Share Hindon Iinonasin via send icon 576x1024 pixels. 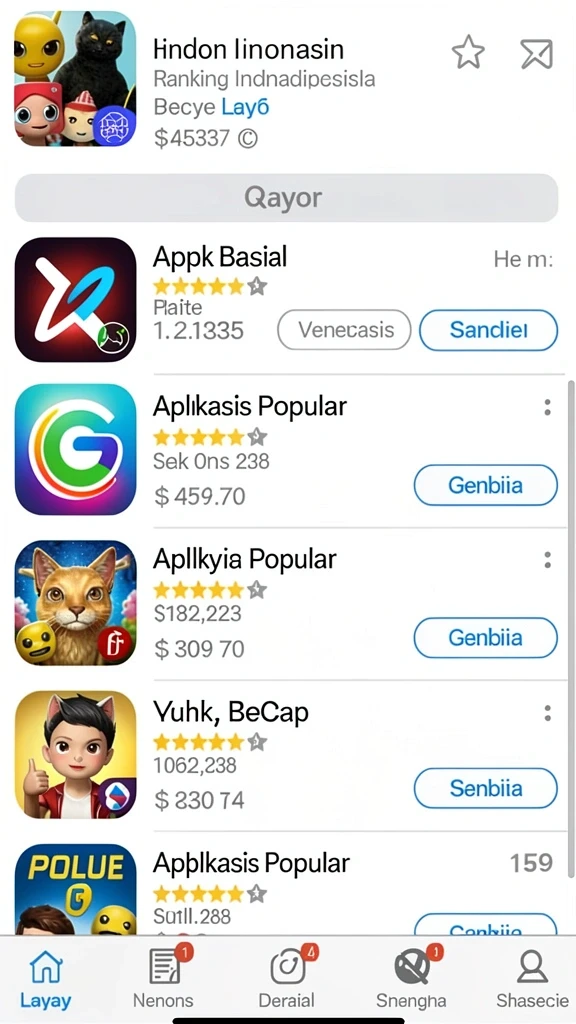tap(537, 54)
